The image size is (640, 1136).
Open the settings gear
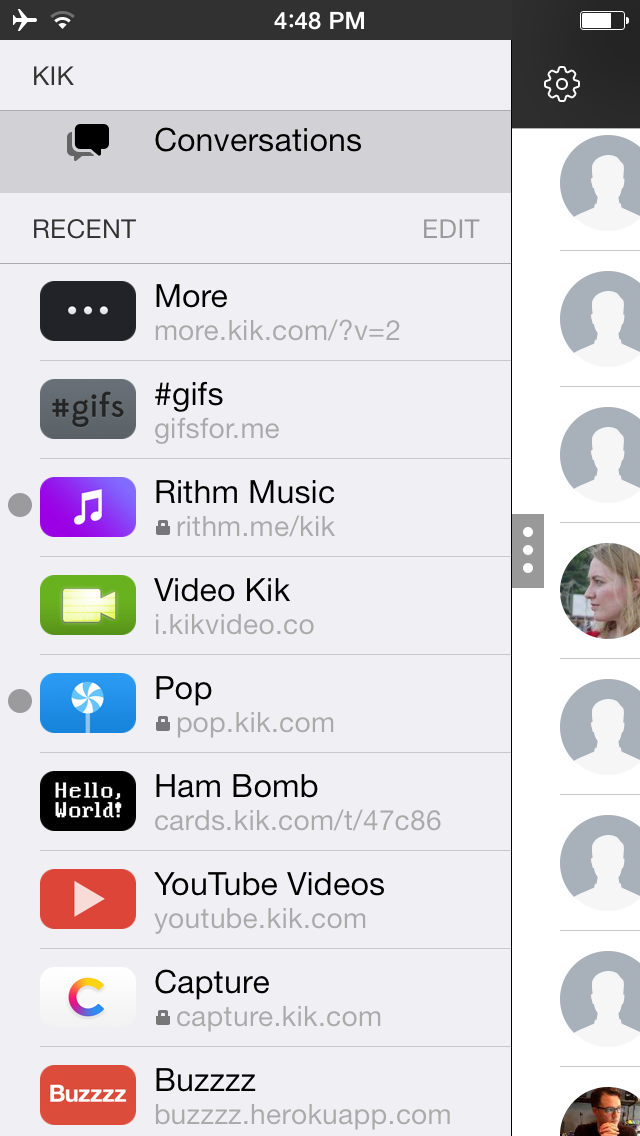click(x=562, y=84)
